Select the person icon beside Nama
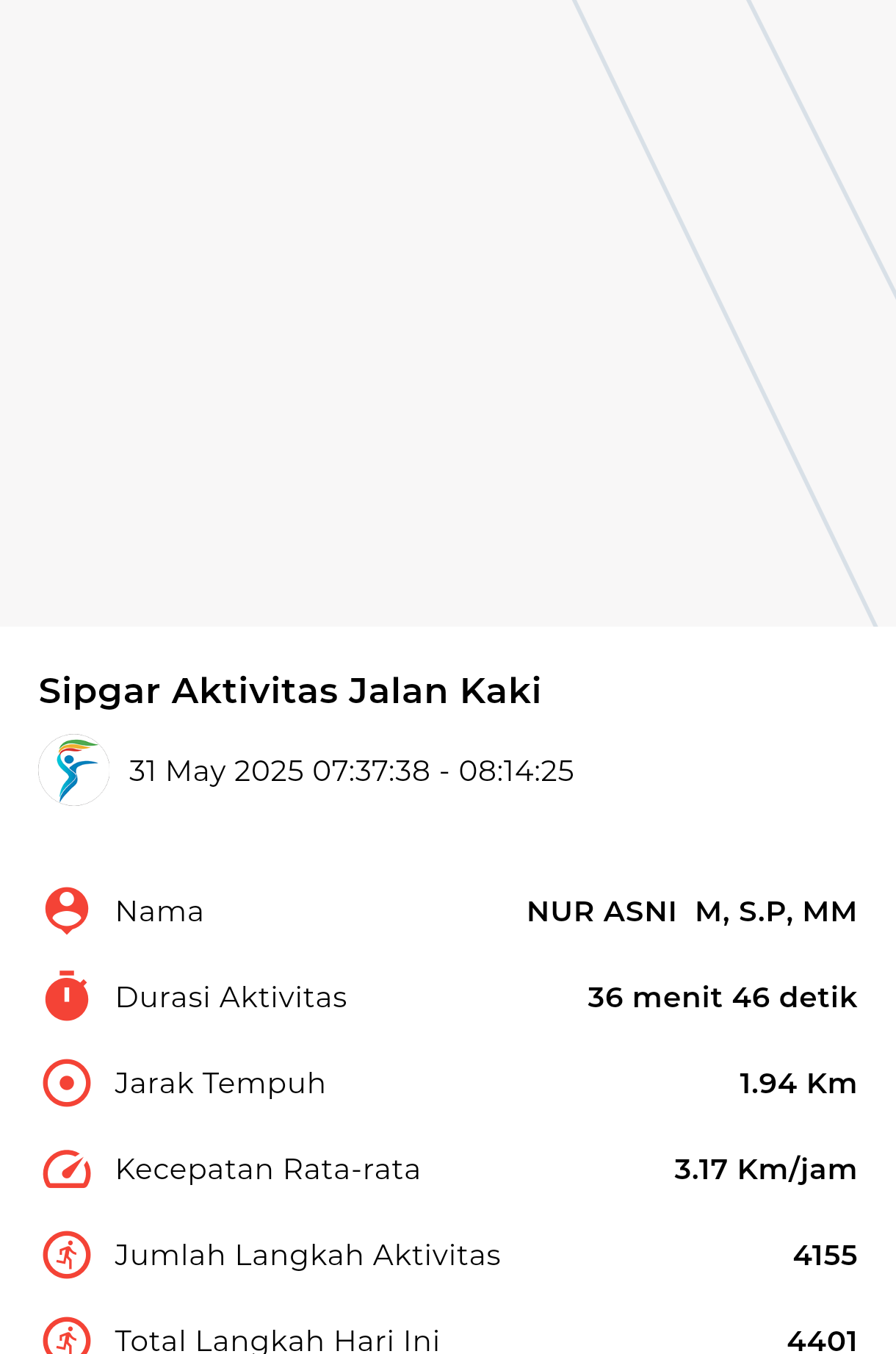Viewport: 896px width, 1354px height. 66,910
